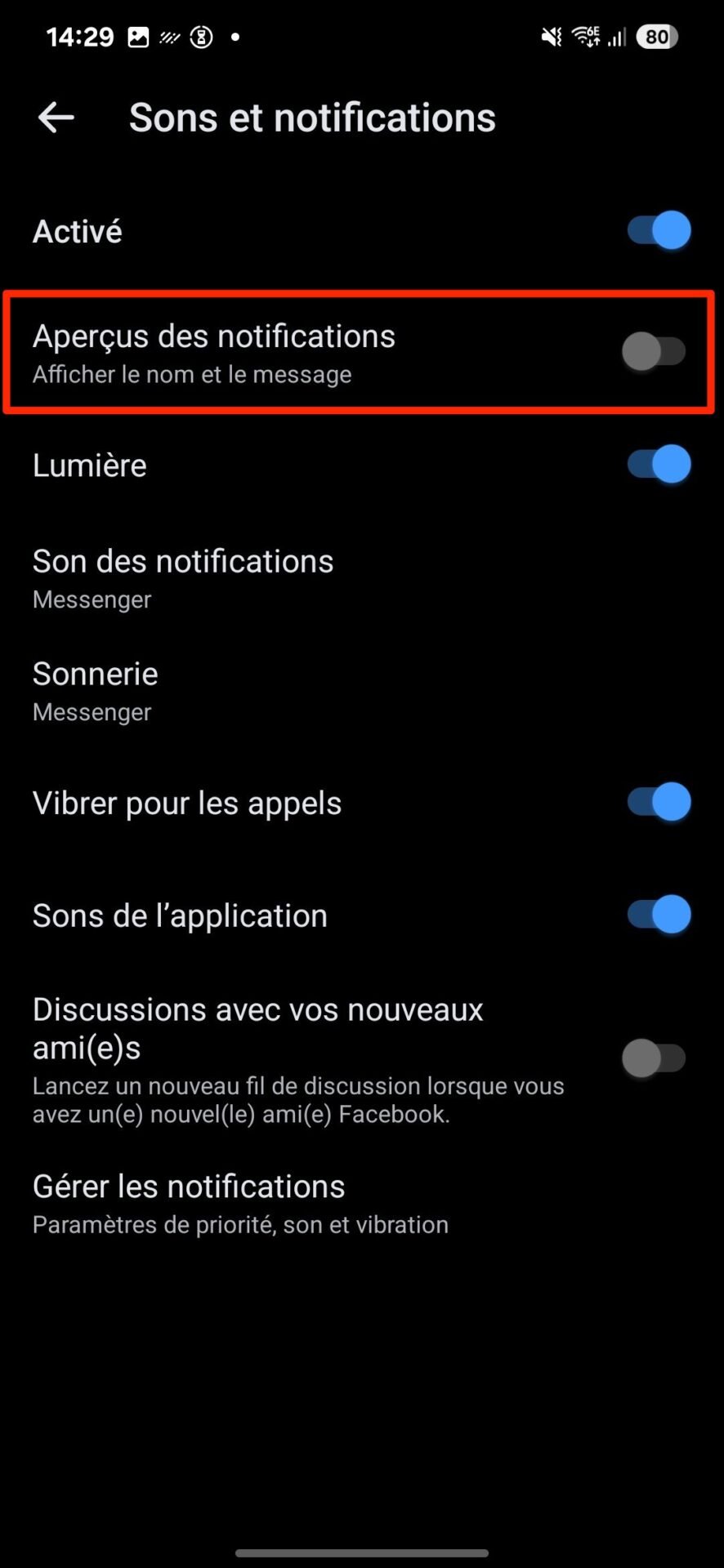Enable Discussions avec vos nouveaux ami(e)s

pos(654,1058)
